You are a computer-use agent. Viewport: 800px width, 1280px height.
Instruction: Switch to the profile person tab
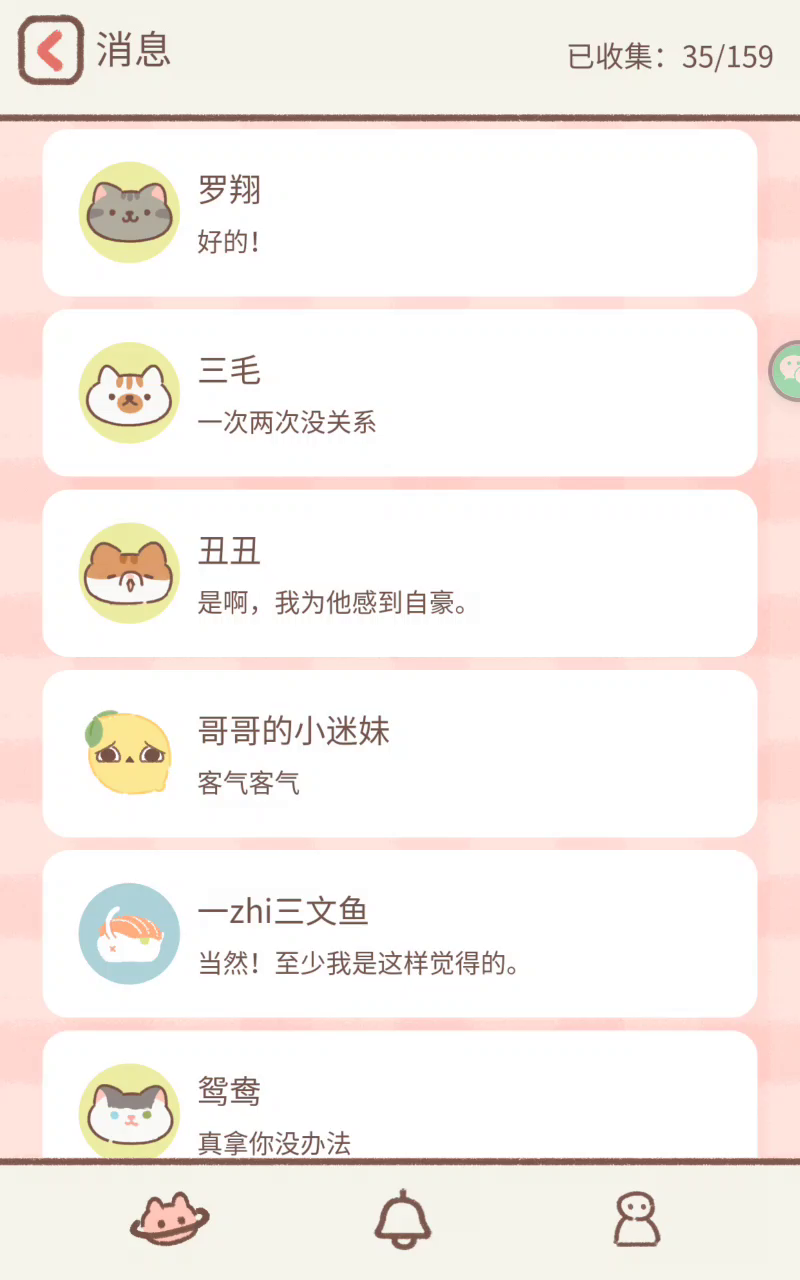pyautogui.click(x=637, y=1219)
